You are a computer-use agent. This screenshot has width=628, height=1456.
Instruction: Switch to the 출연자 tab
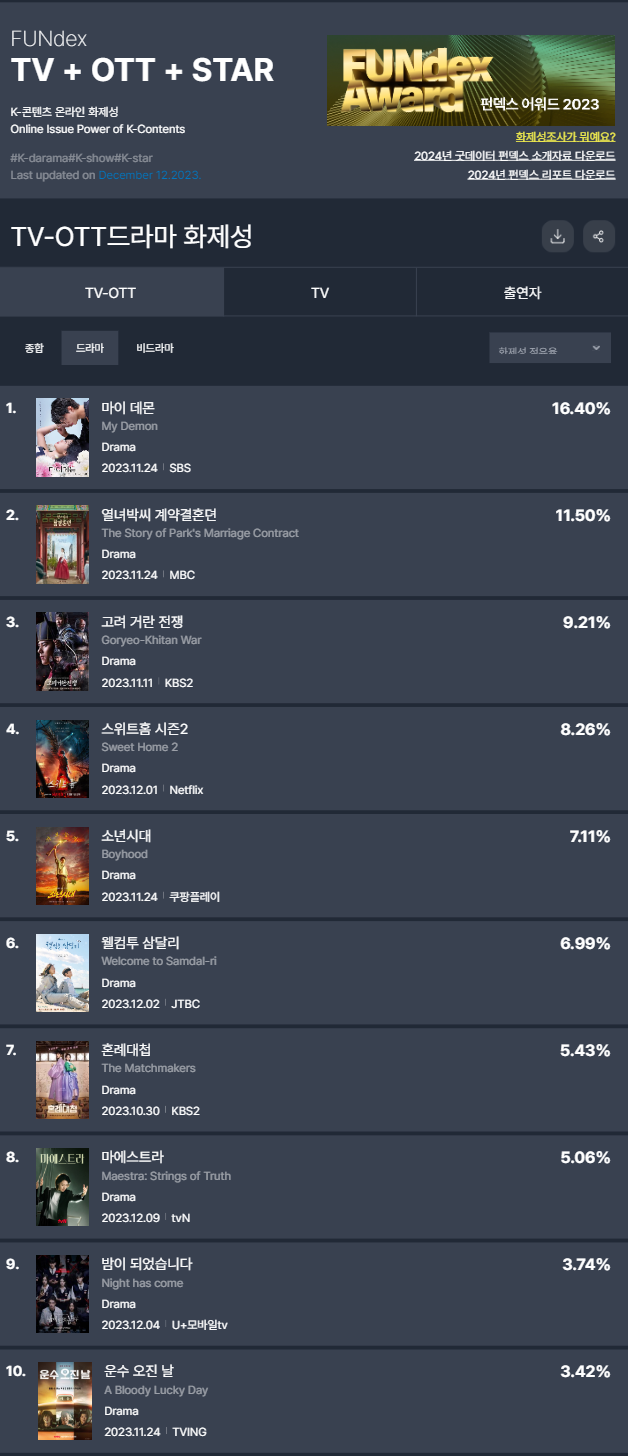point(521,293)
